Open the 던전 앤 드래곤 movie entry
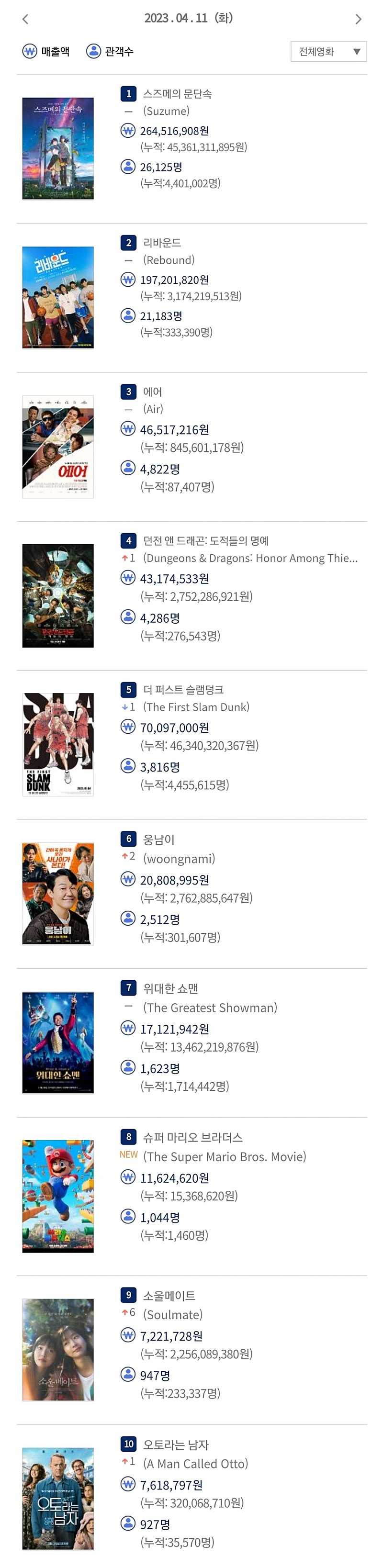The width and height of the screenshot is (383, 1568). coord(206,540)
